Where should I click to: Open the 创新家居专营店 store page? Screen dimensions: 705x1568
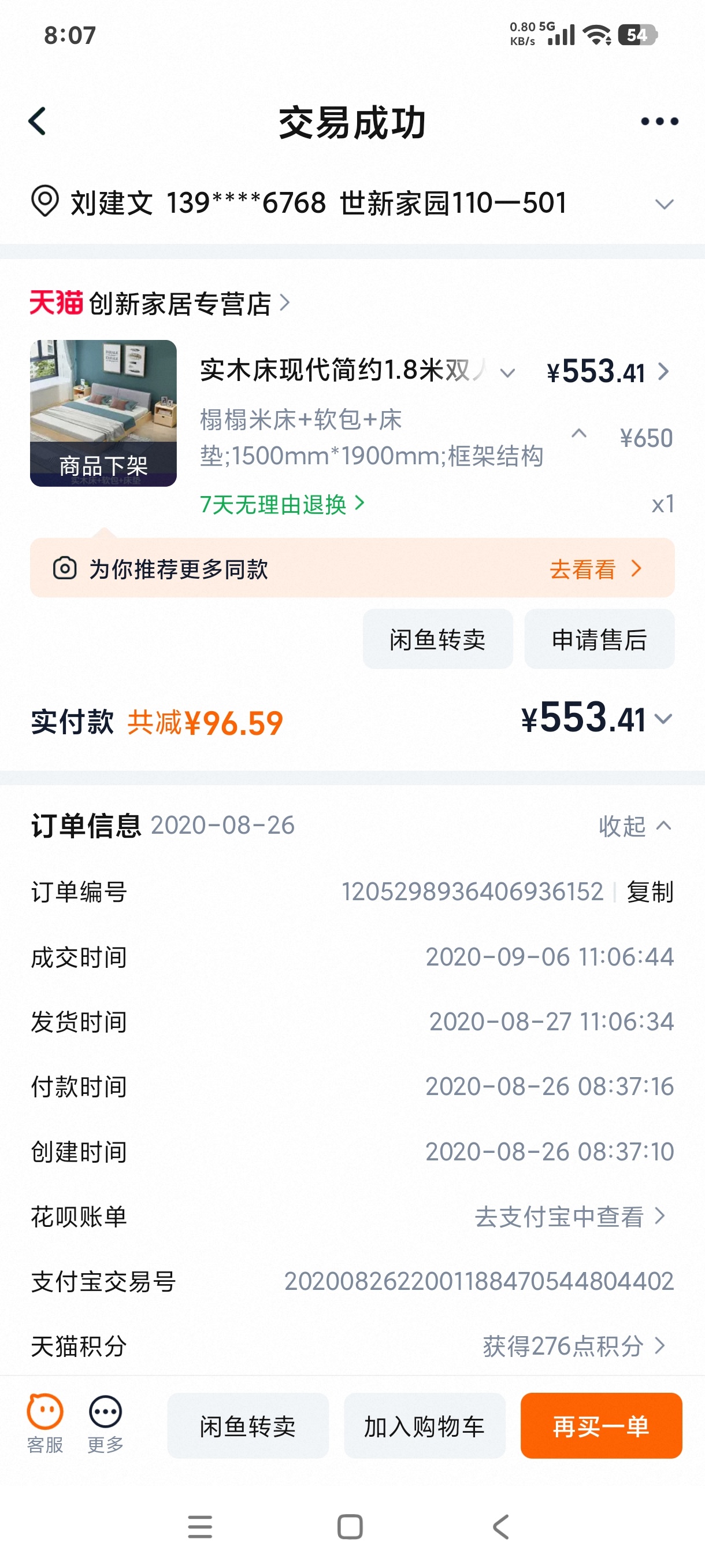coord(181,303)
